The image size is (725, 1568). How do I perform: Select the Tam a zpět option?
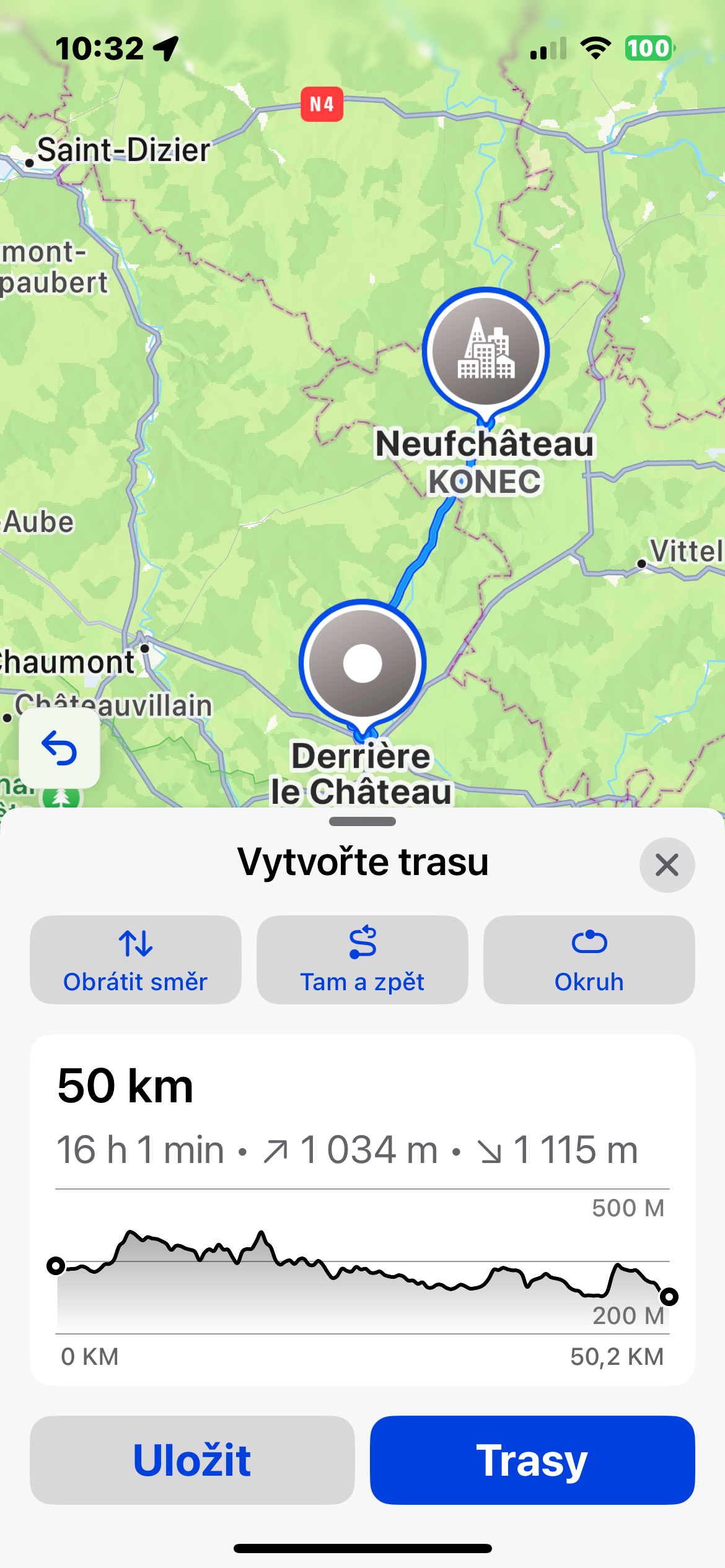click(362, 960)
